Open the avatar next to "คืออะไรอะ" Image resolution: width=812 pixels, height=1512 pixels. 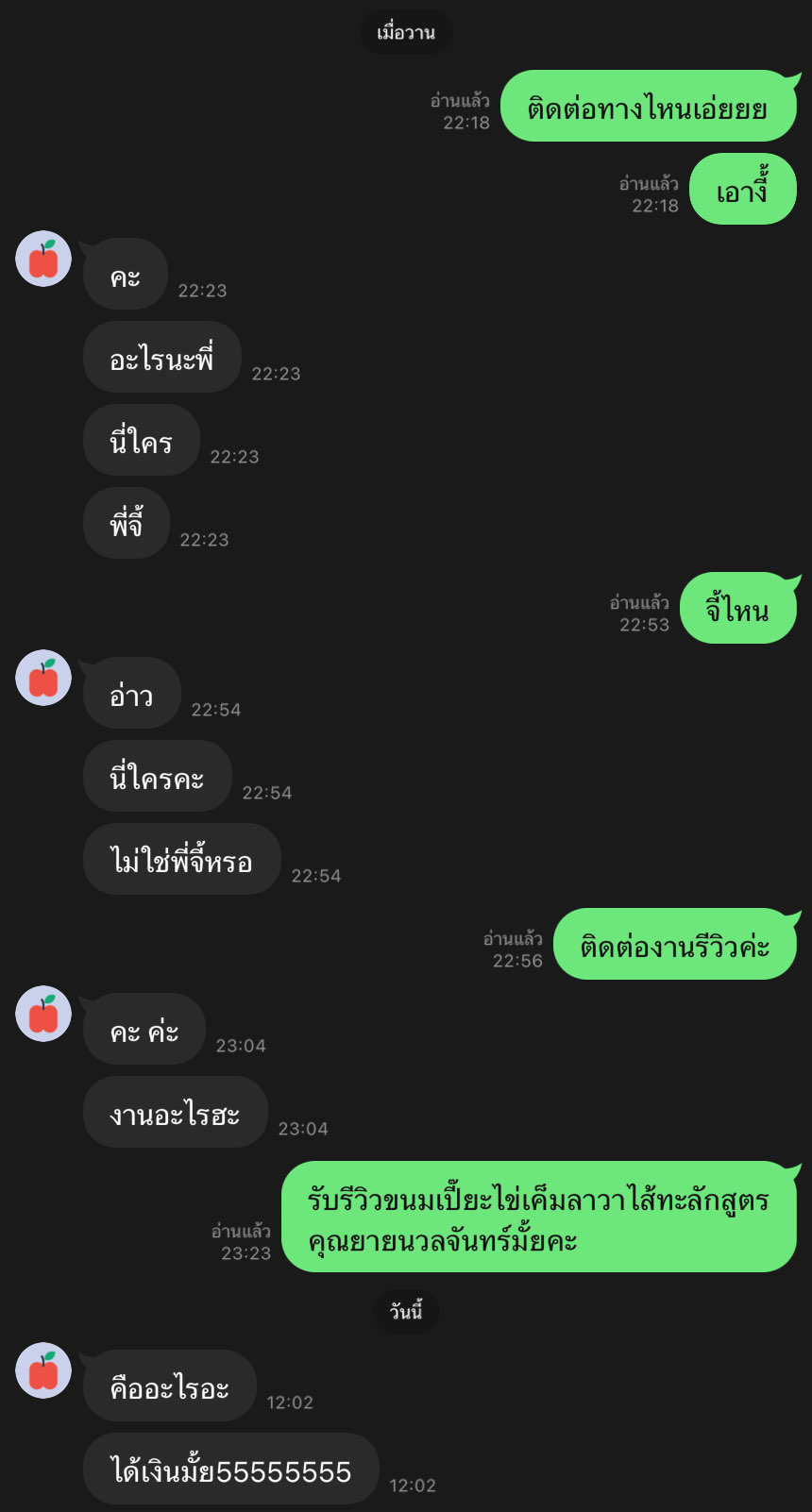pos(43,1370)
